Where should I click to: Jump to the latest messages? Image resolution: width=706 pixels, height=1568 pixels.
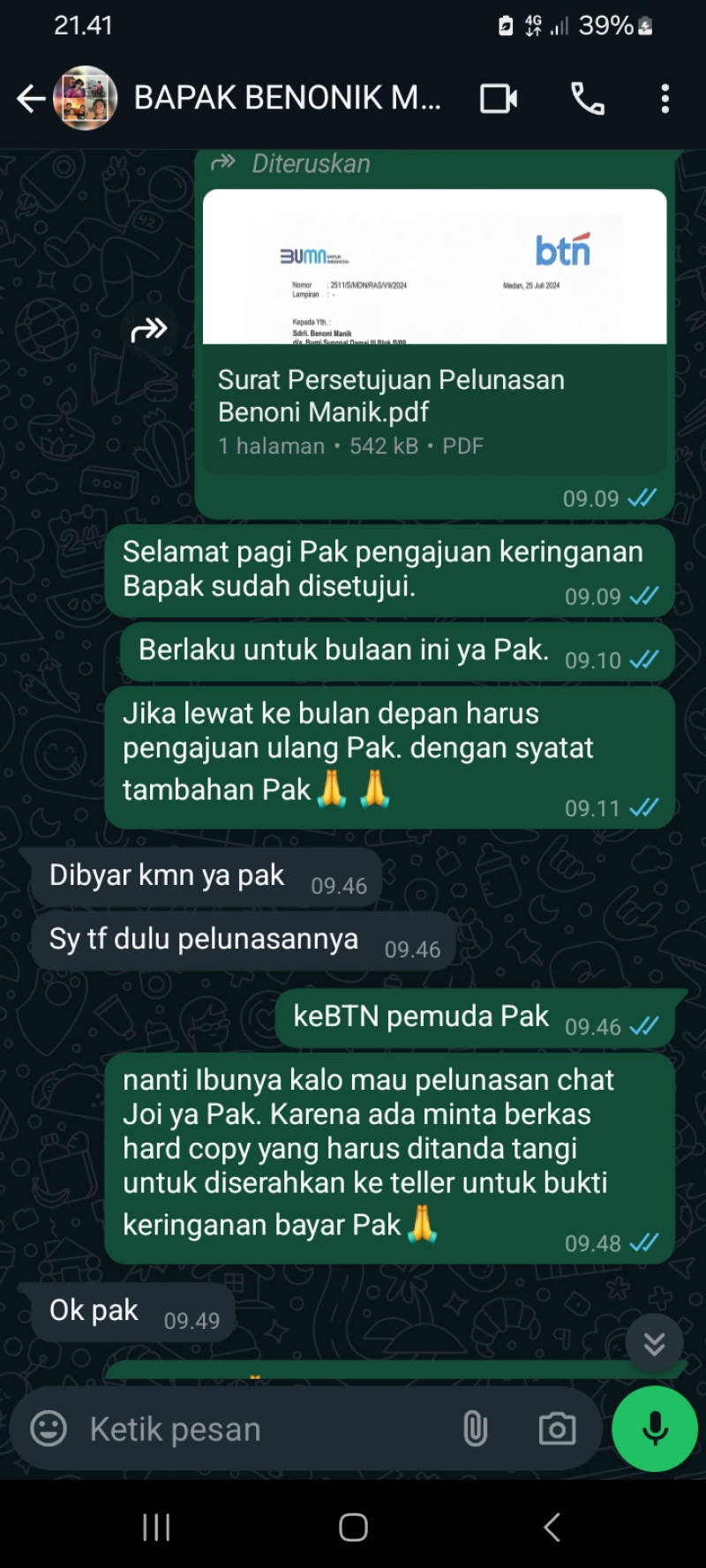click(x=654, y=1343)
